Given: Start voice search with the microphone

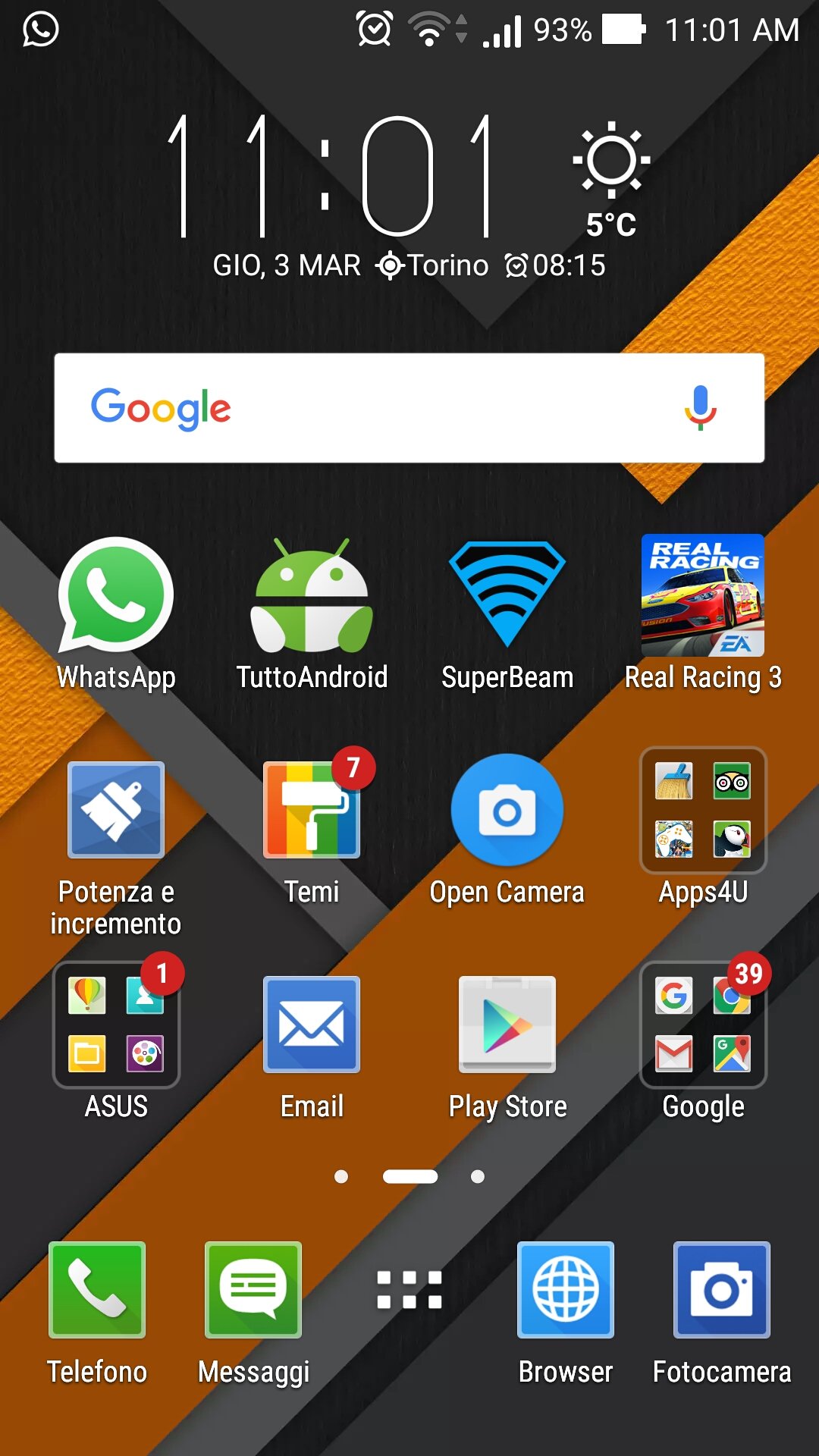Looking at the screenshot, I should coord(700,408).
